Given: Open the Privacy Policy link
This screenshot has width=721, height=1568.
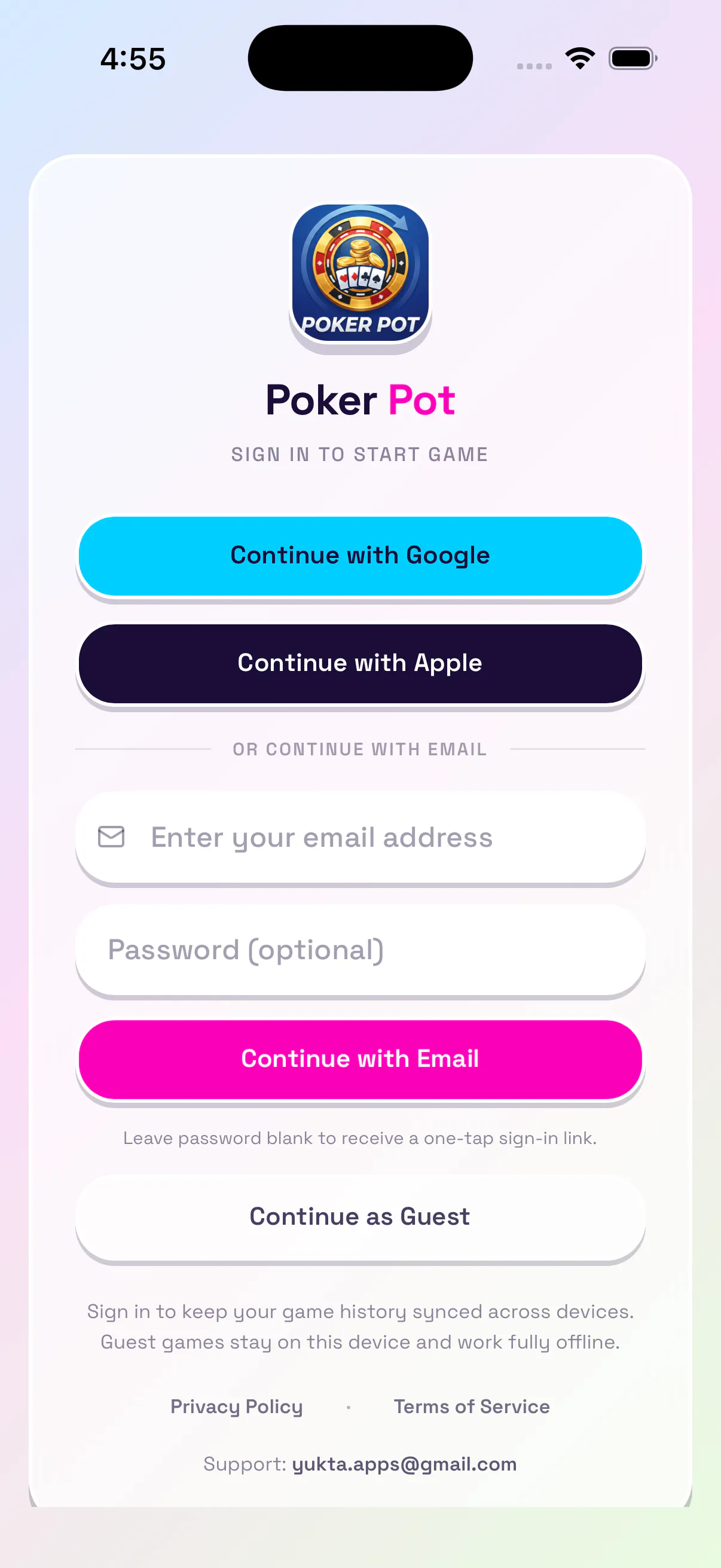Looking at the screenshot, I should (236, 1407).
